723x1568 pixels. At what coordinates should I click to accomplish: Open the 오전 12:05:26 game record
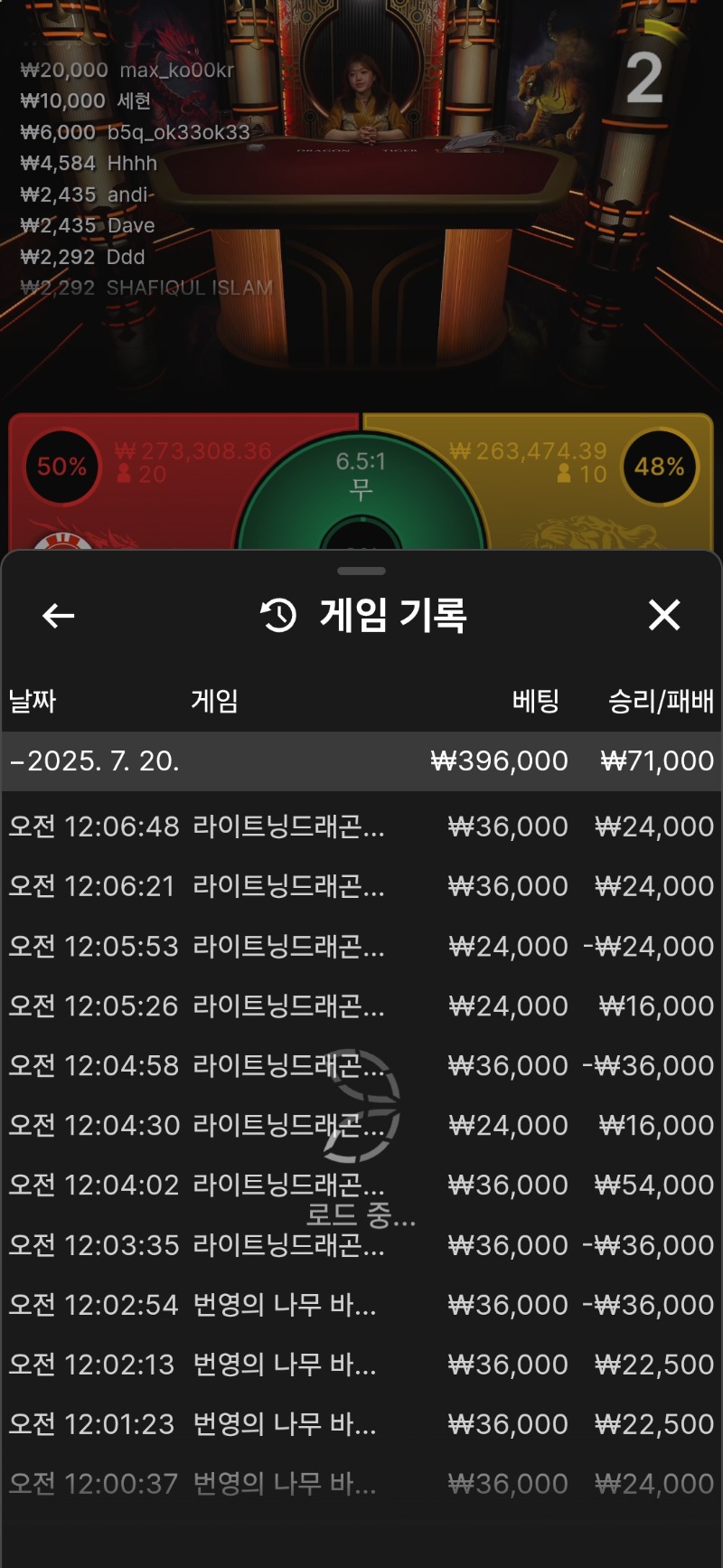[361, 1006]
